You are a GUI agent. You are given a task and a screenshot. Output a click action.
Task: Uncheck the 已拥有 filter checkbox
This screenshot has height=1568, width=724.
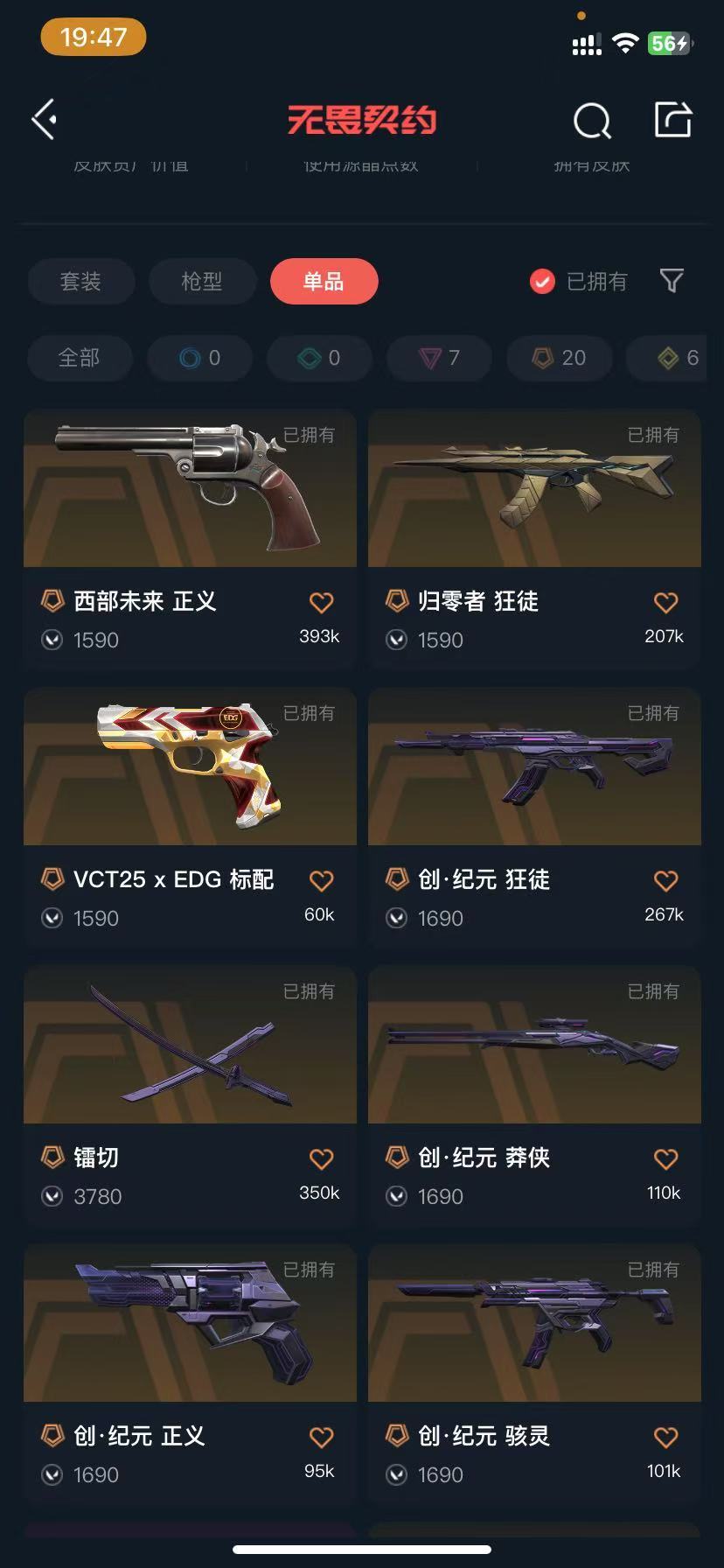542,282
